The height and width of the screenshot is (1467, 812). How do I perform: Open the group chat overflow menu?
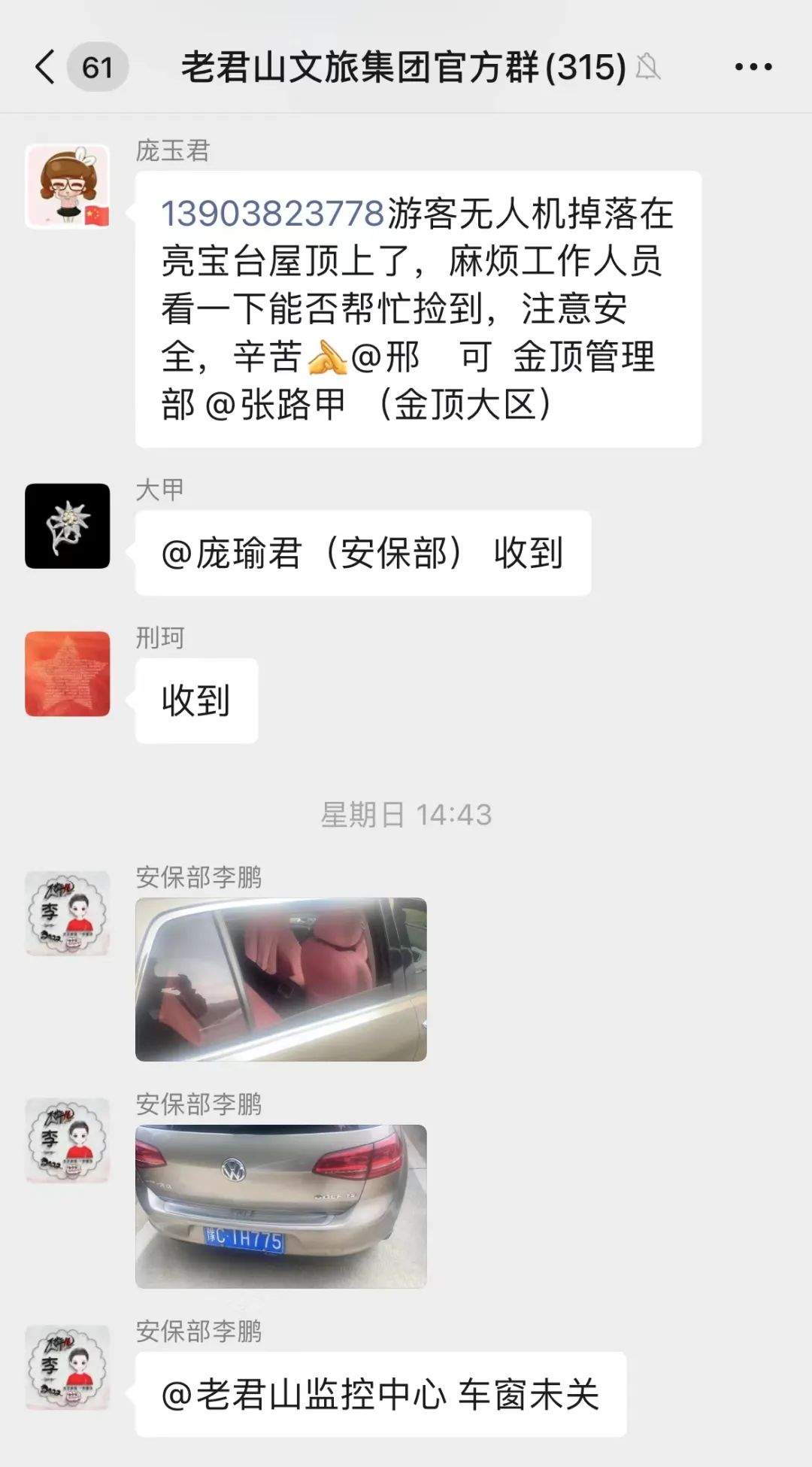(x=753, y=67)
